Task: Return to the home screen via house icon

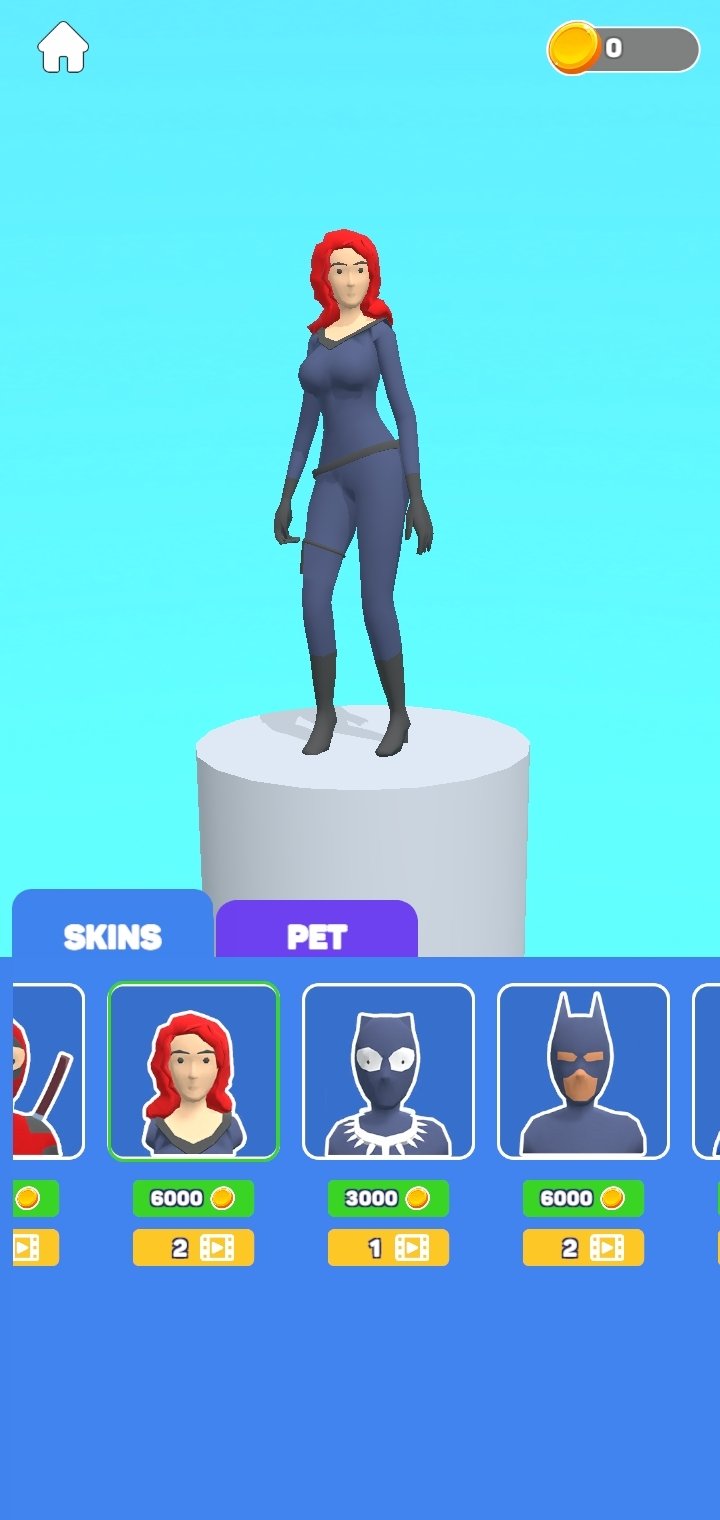Action: 63,47
